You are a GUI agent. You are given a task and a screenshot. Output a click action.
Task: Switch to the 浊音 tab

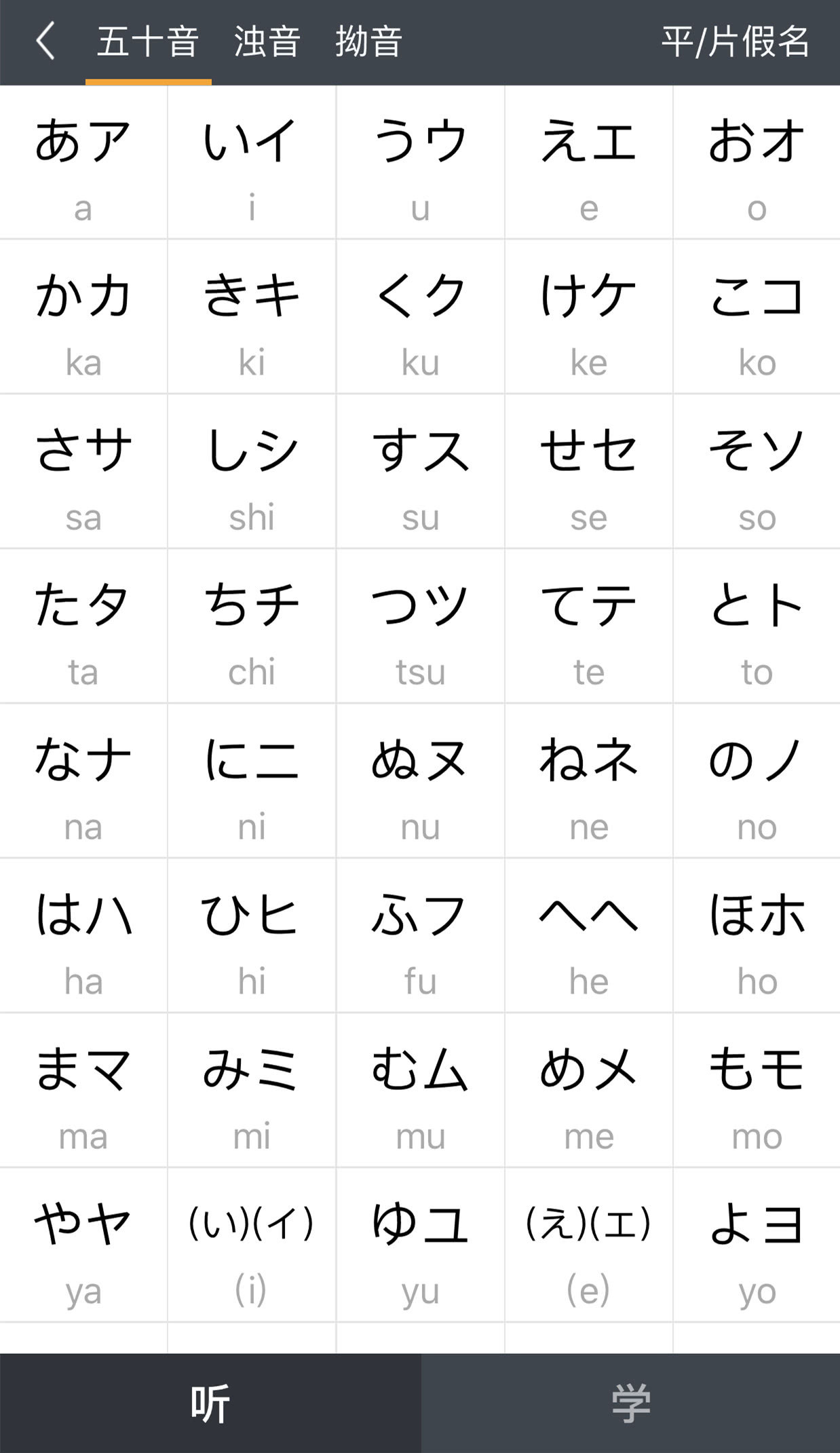pyautogui.click(x=267, y=41)
